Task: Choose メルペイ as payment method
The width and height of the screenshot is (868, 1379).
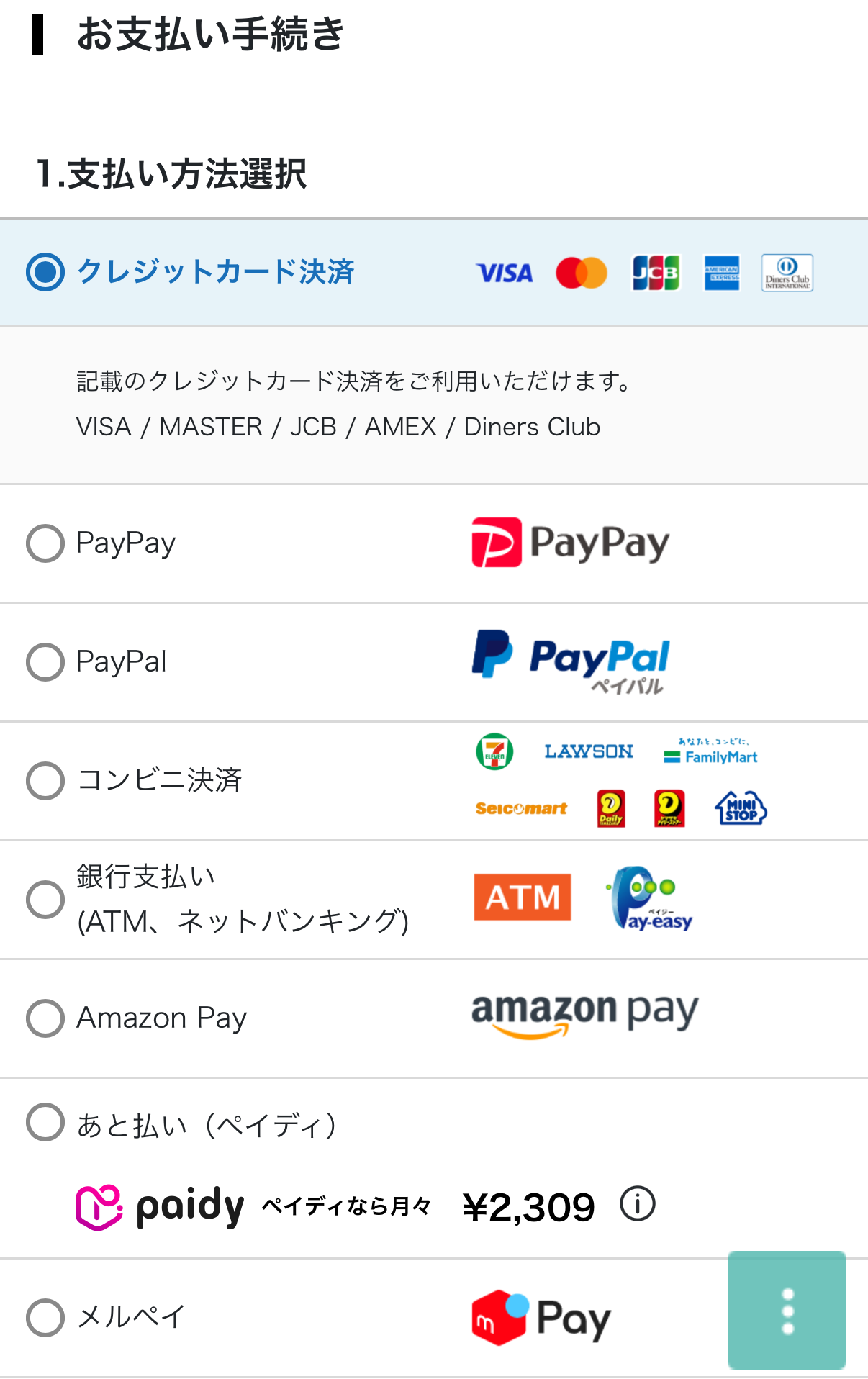Action: [x=45, y=1318]
